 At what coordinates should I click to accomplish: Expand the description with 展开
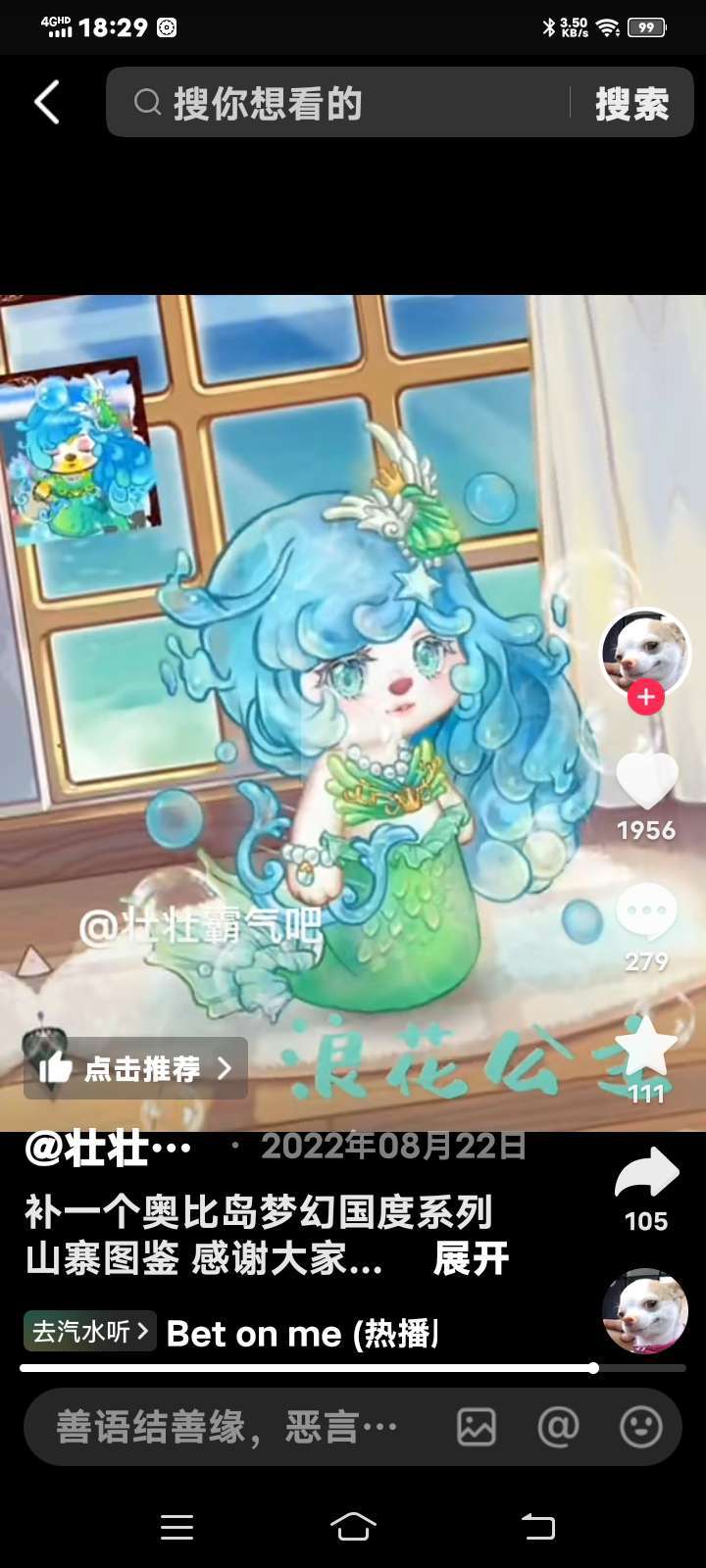coord(471,1258)
